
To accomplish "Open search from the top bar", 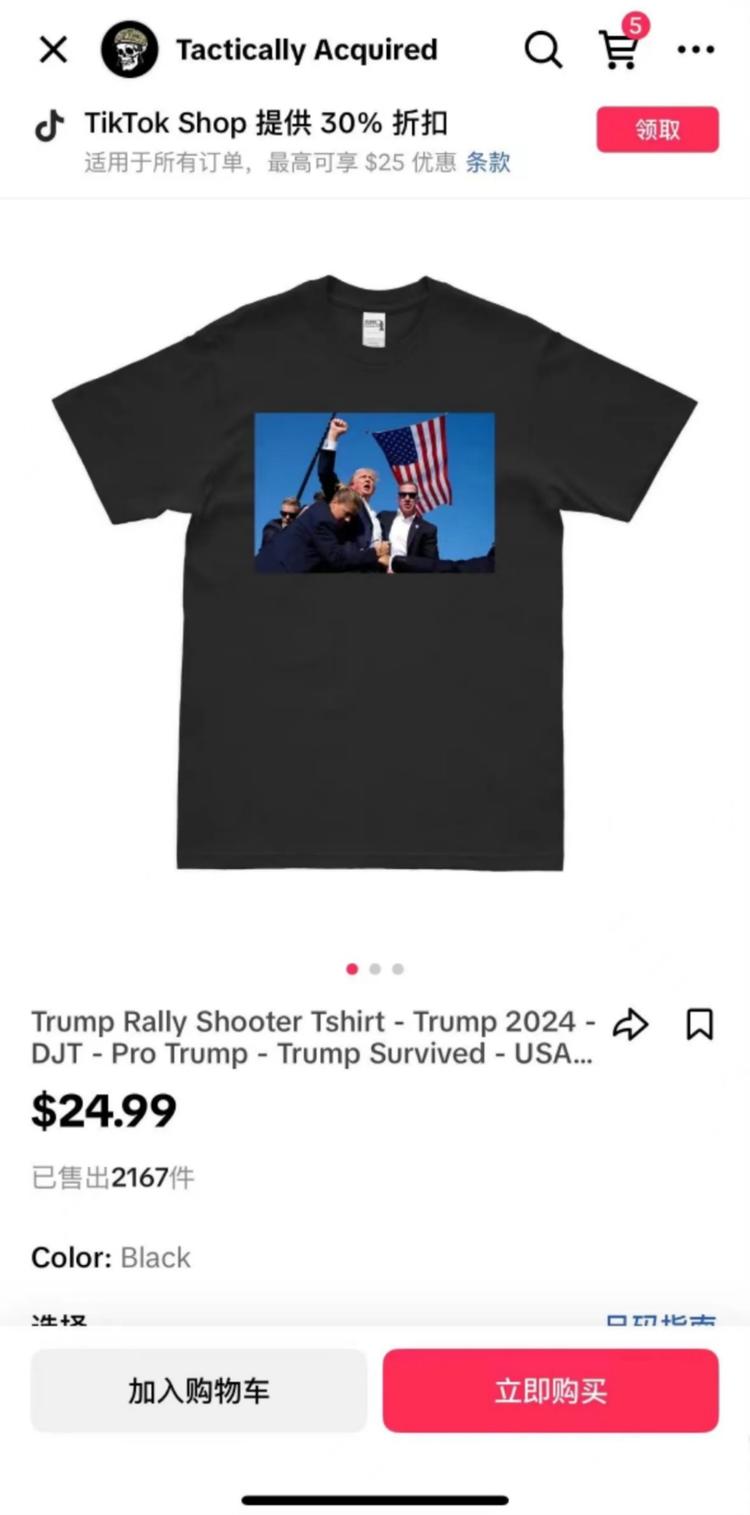I will coord(543,49).
